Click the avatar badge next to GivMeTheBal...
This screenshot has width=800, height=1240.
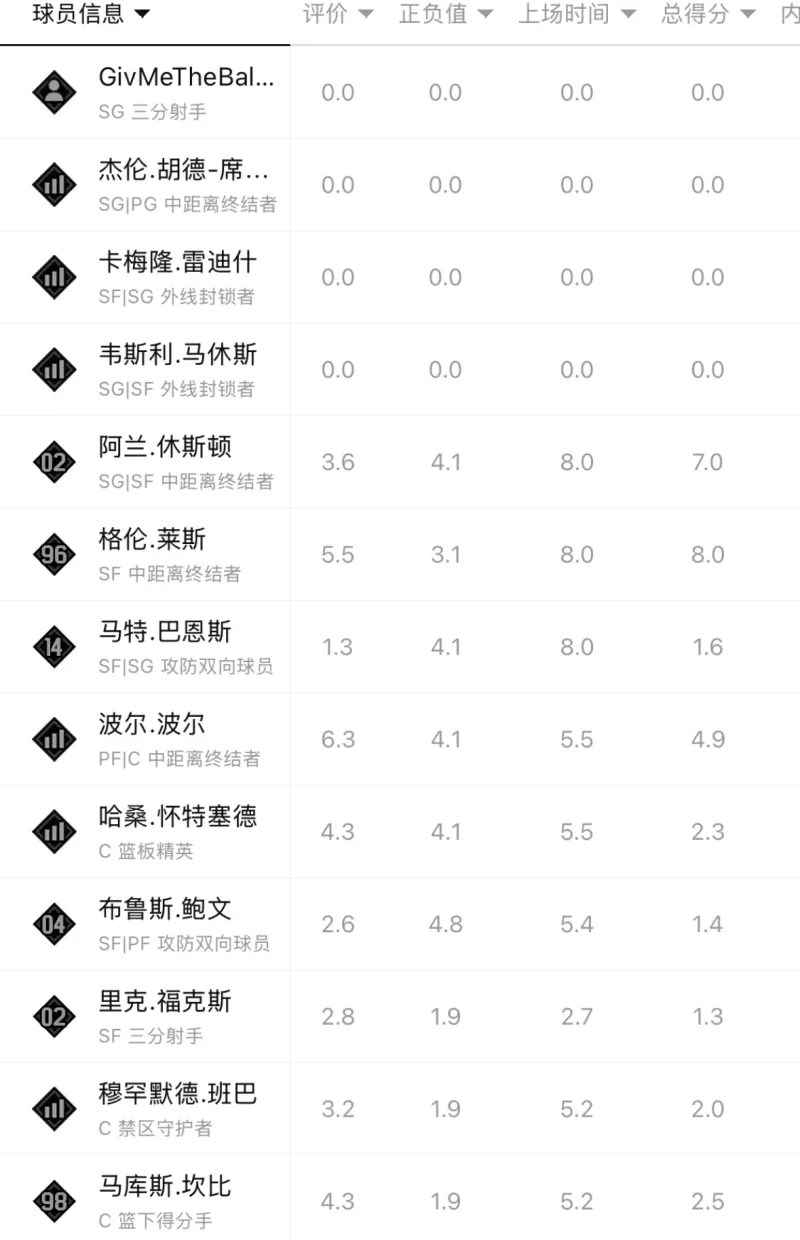[53, 92]
